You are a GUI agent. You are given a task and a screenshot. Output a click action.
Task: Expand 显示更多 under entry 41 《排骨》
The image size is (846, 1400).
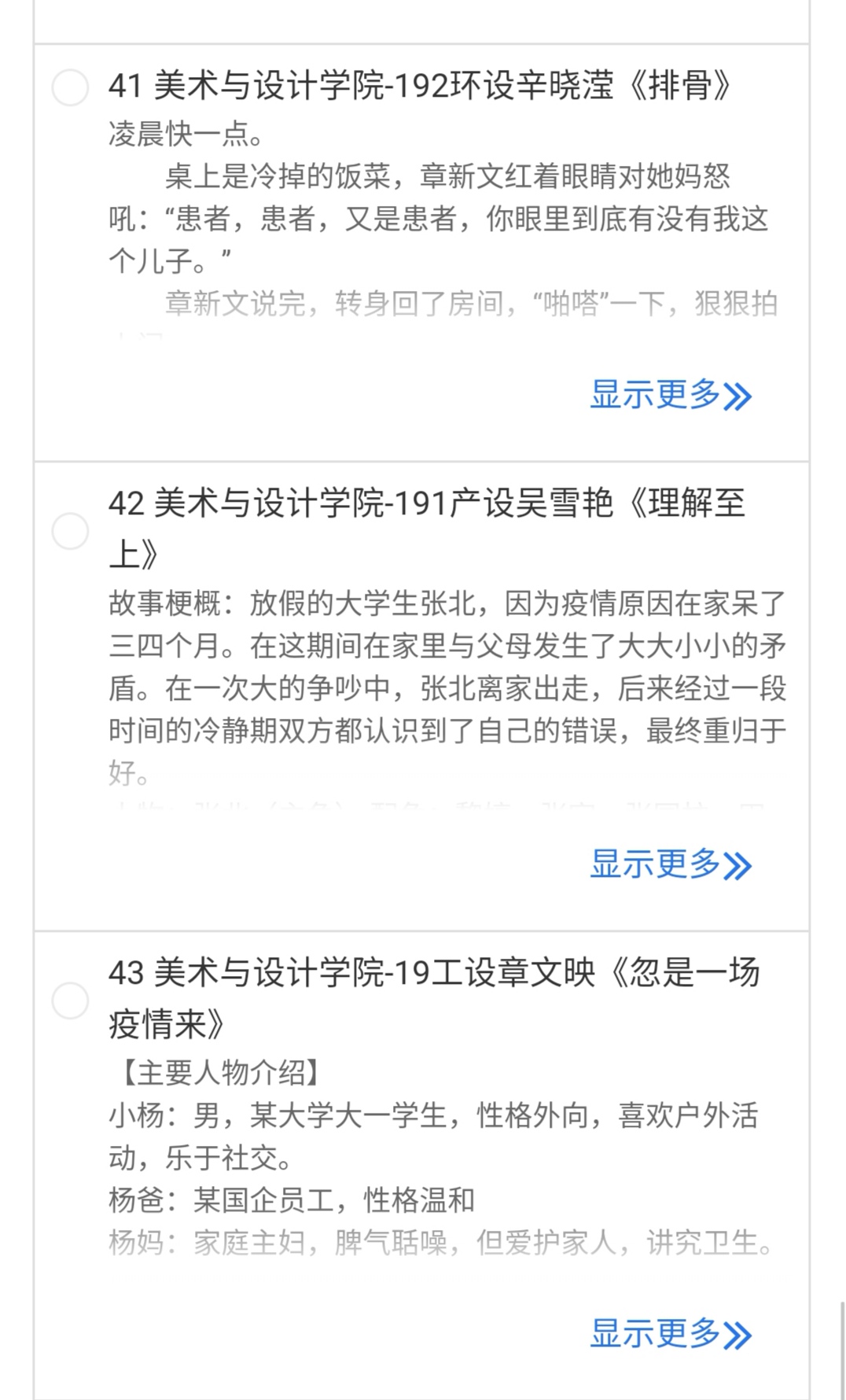[671, 395]
